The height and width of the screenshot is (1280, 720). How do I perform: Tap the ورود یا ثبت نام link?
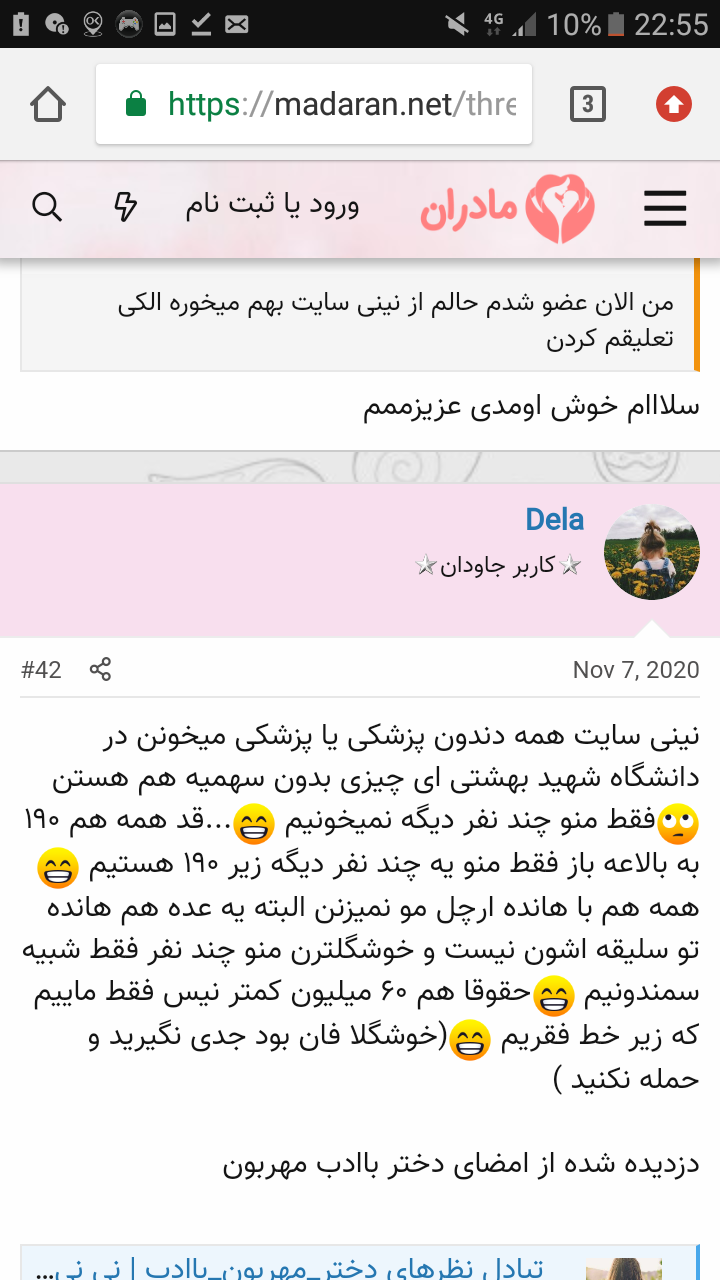point(272,206)
